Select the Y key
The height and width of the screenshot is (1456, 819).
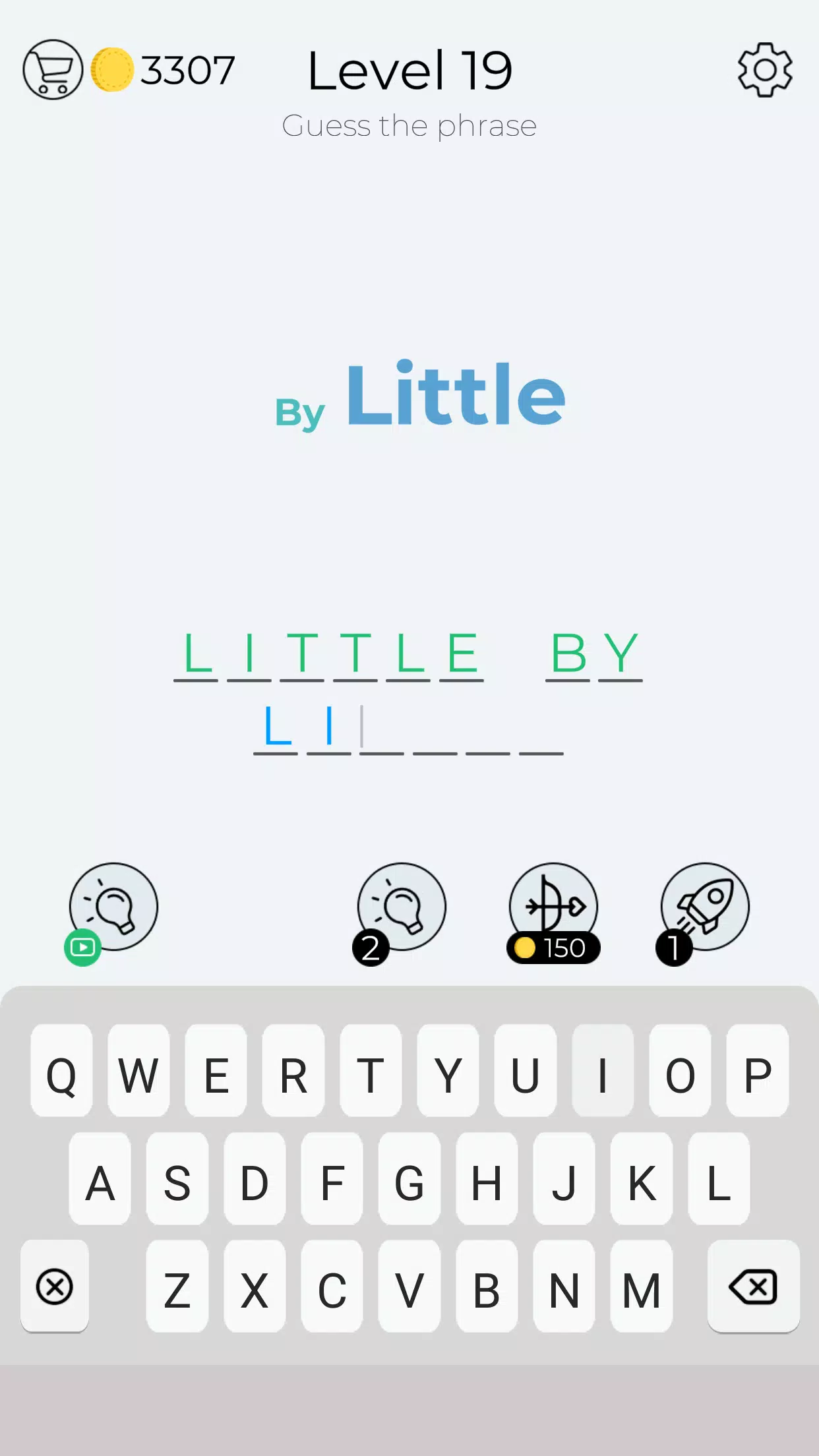pos(448,1071)
